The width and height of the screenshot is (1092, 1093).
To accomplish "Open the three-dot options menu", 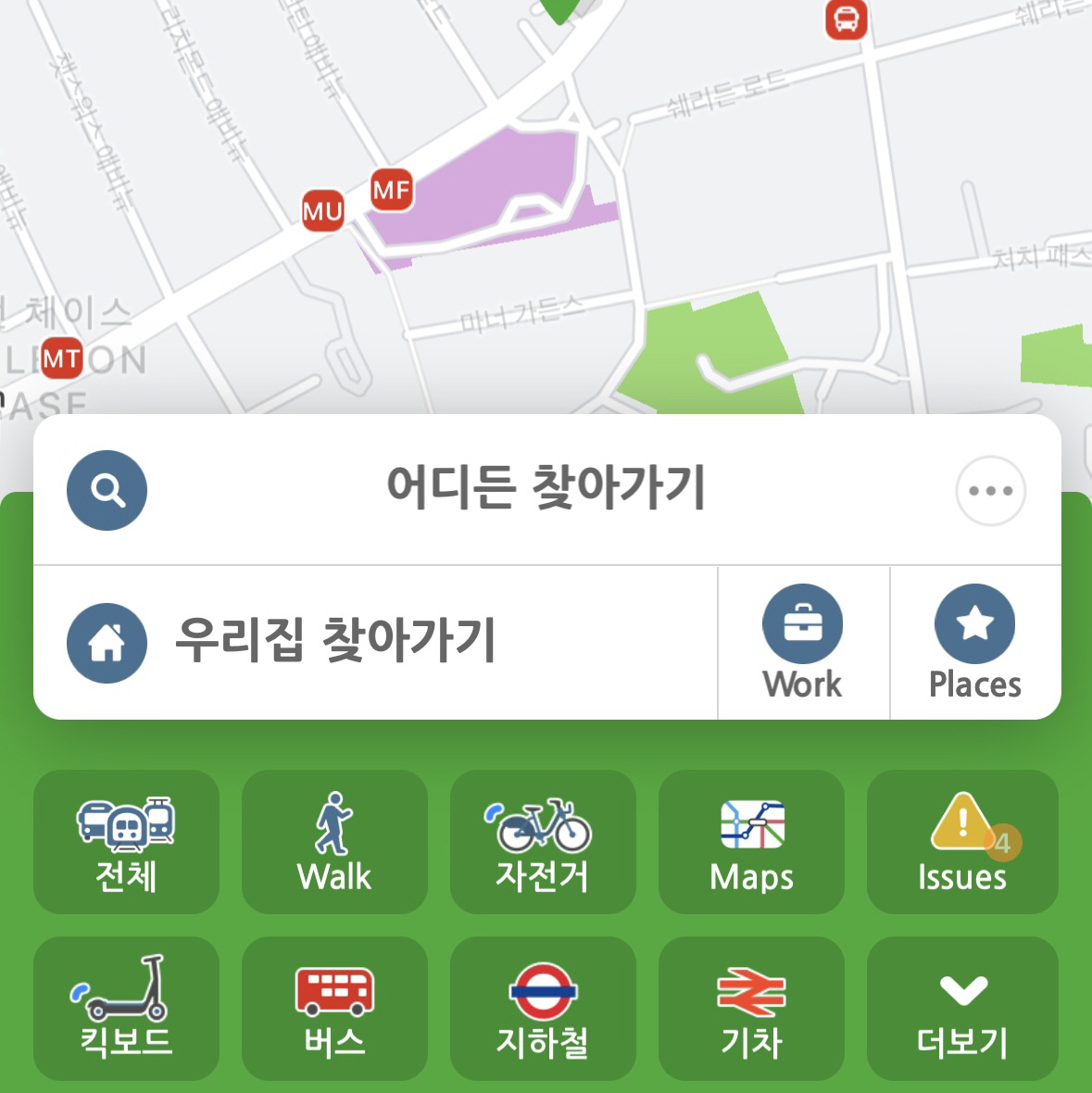I will [x=990, y=491].
